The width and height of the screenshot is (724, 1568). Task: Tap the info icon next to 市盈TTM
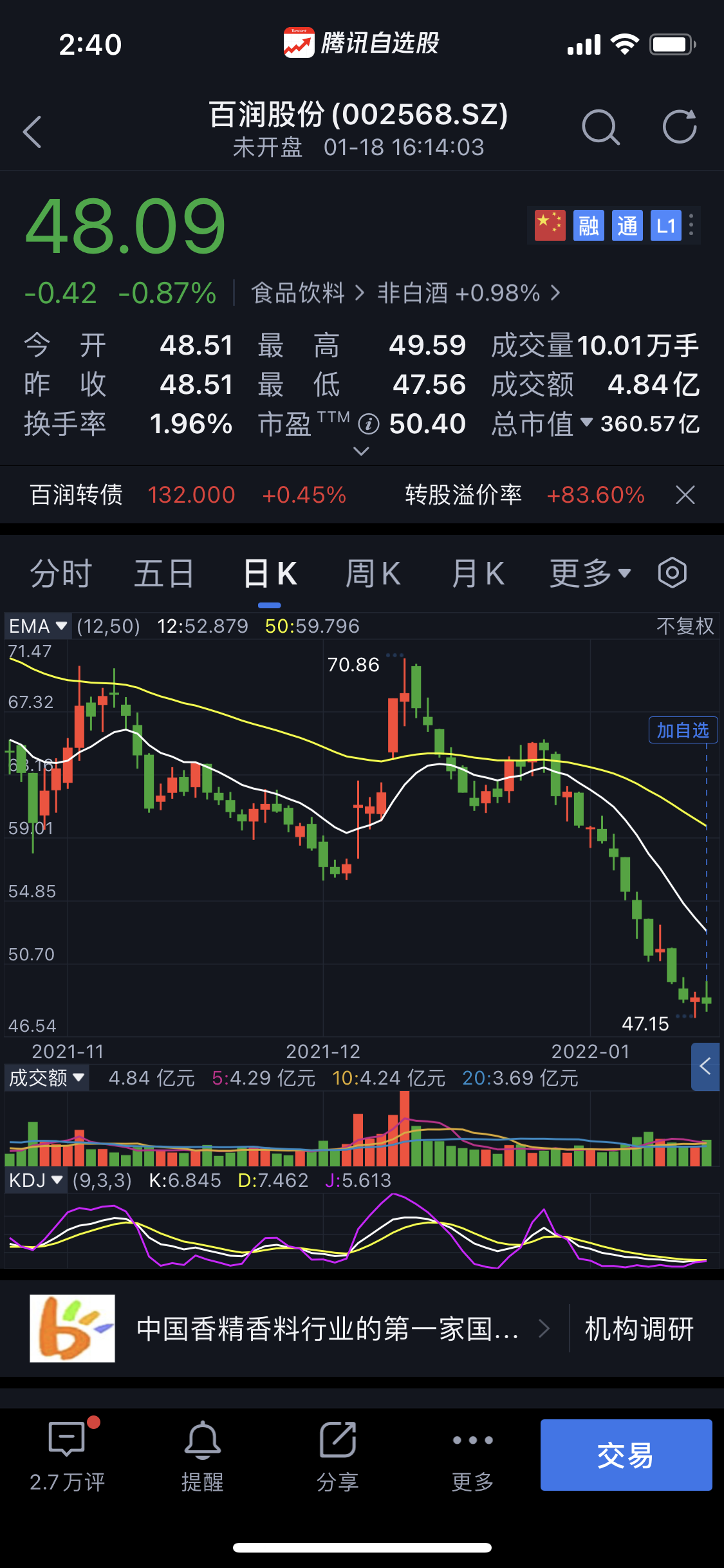coord(368,424)
